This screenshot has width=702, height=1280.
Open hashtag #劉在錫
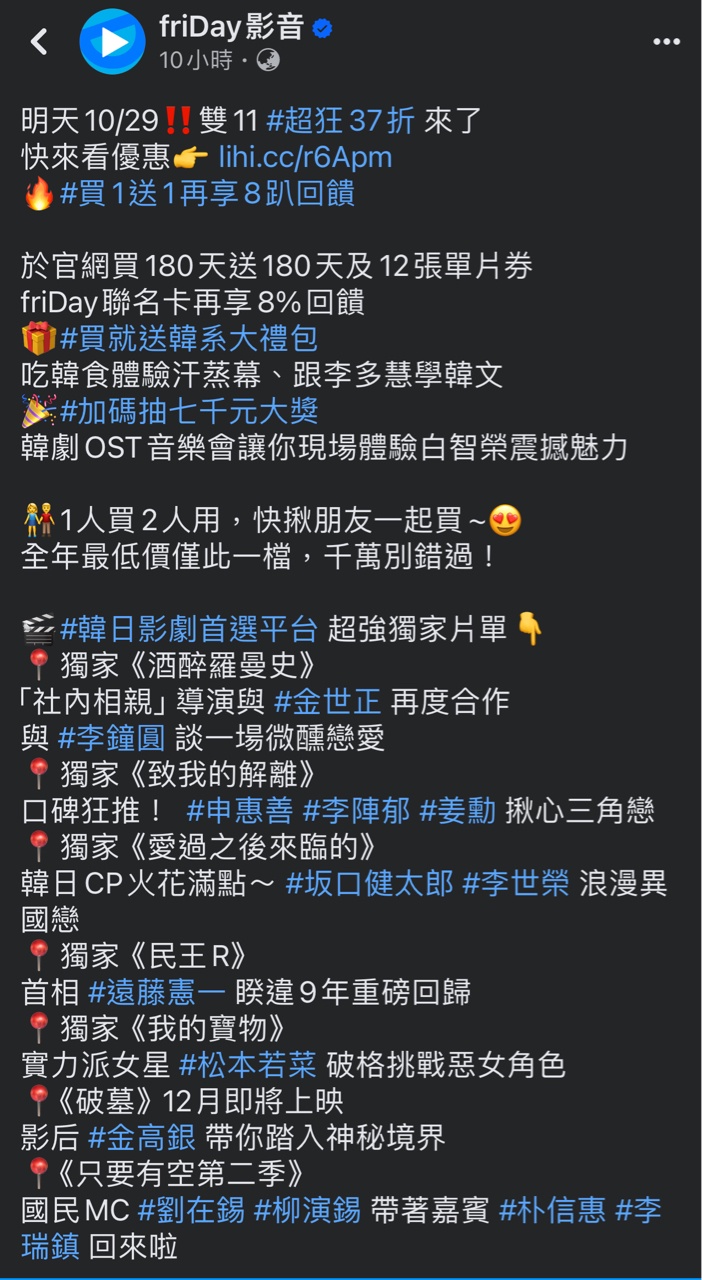click(191, 1209)
